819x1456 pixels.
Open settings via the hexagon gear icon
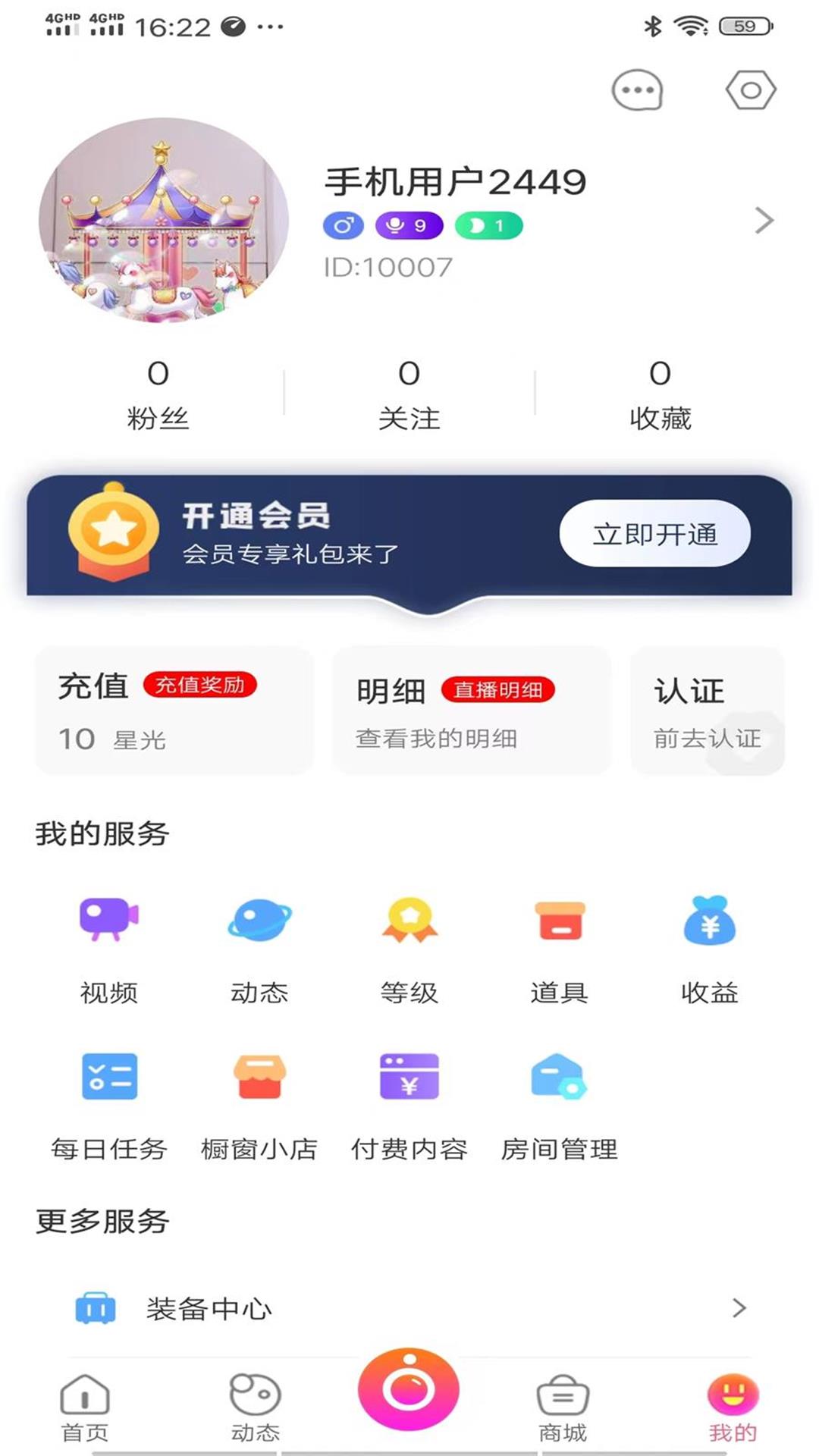pyautogui.click(x=751, y=89)
